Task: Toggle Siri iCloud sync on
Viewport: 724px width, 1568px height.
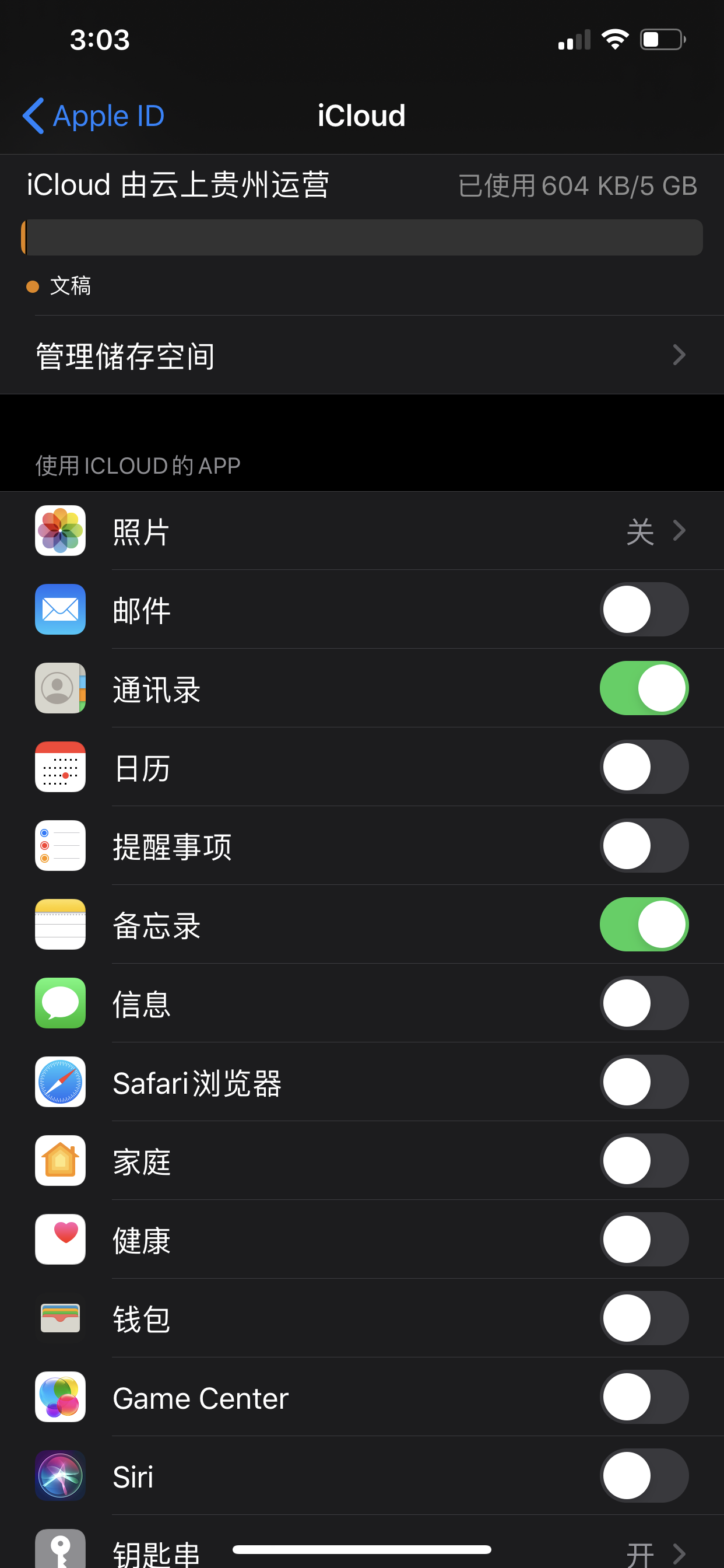Action: coord(644,1475)
